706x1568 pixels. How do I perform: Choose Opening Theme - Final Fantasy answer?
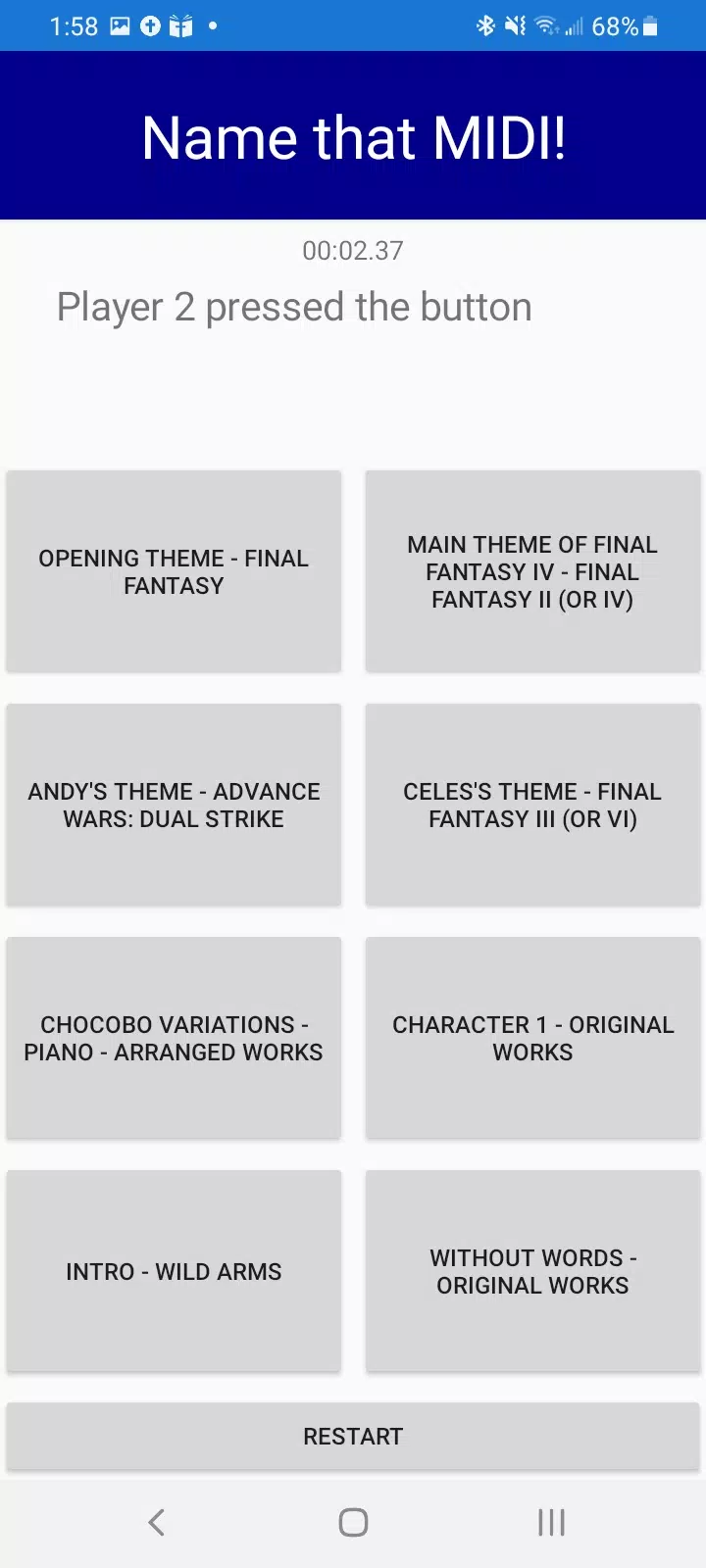coord(174,571)
